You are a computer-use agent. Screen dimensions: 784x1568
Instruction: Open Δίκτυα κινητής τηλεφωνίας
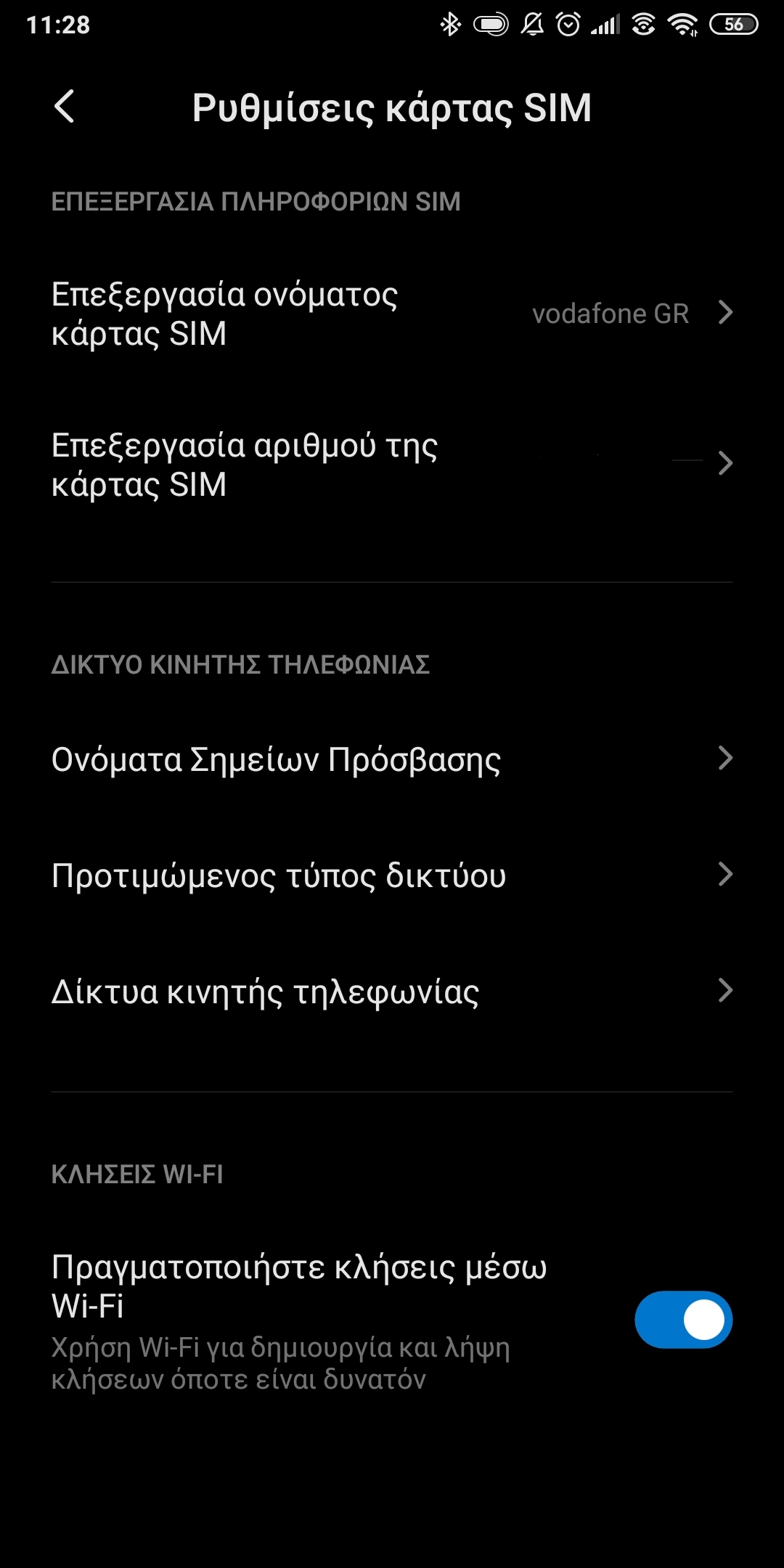[x=392, y=992]
